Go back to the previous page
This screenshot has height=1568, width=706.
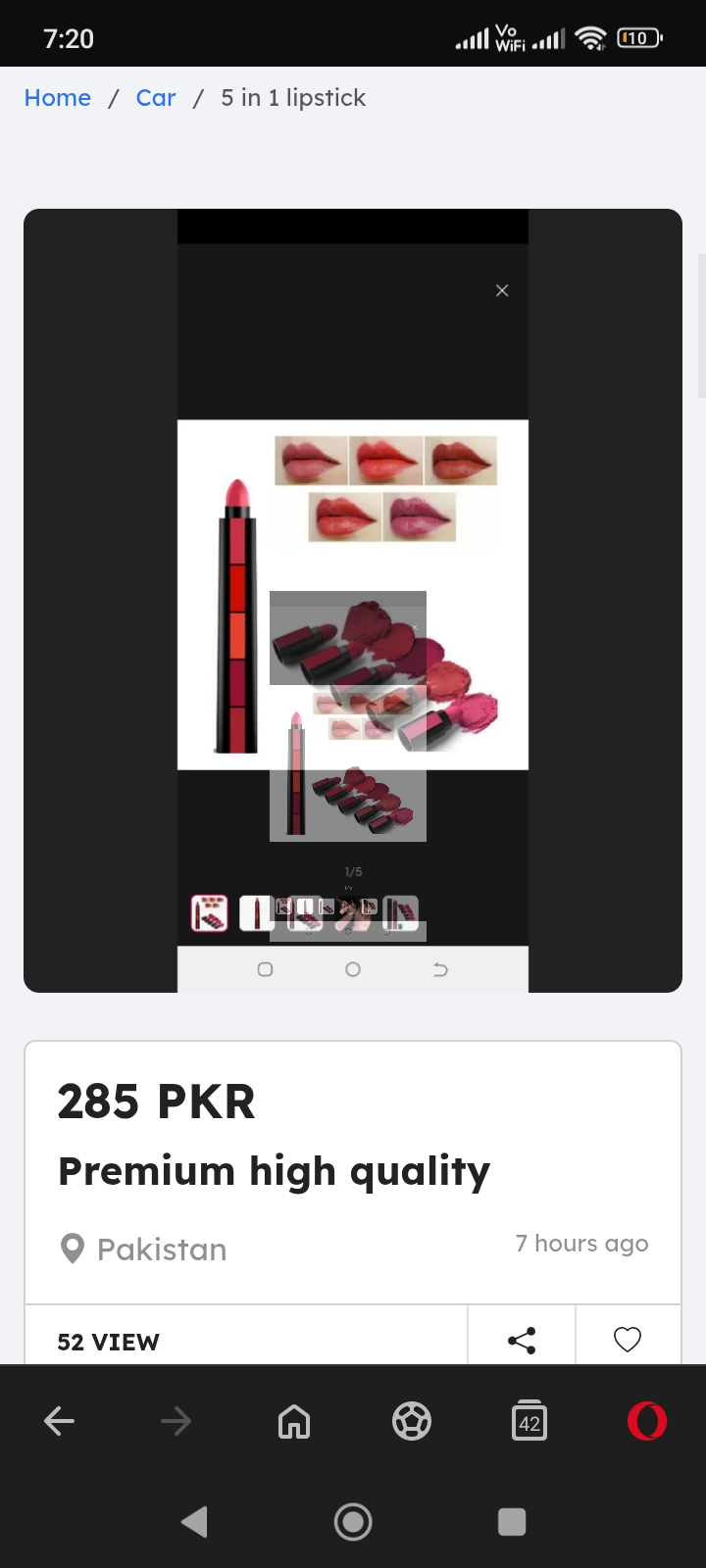pos(59,1421)
